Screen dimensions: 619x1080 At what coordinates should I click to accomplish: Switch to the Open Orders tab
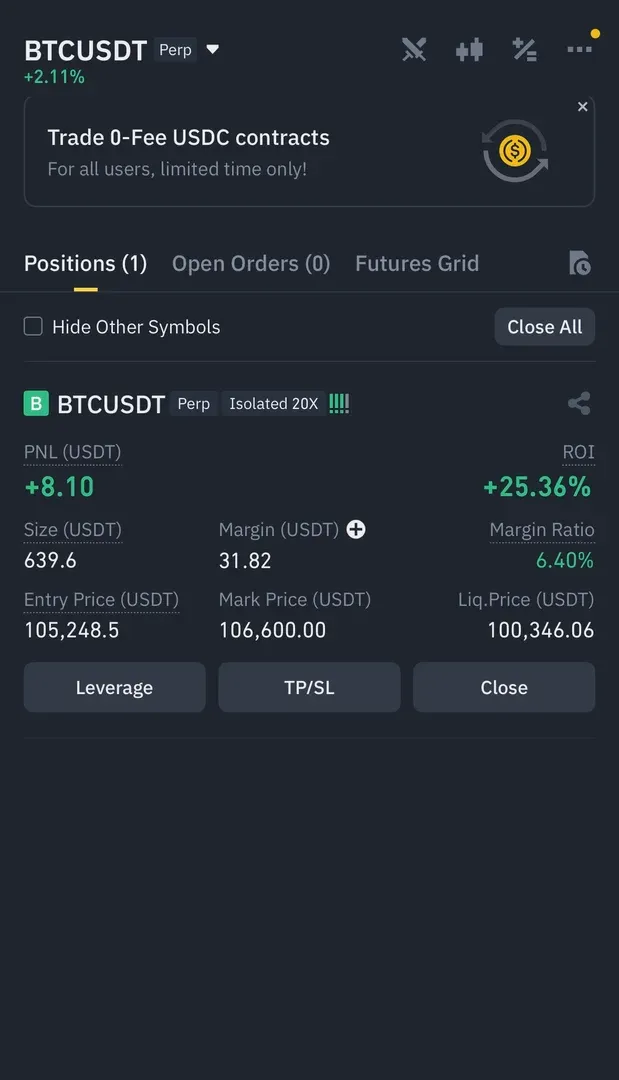coord(251,264)
